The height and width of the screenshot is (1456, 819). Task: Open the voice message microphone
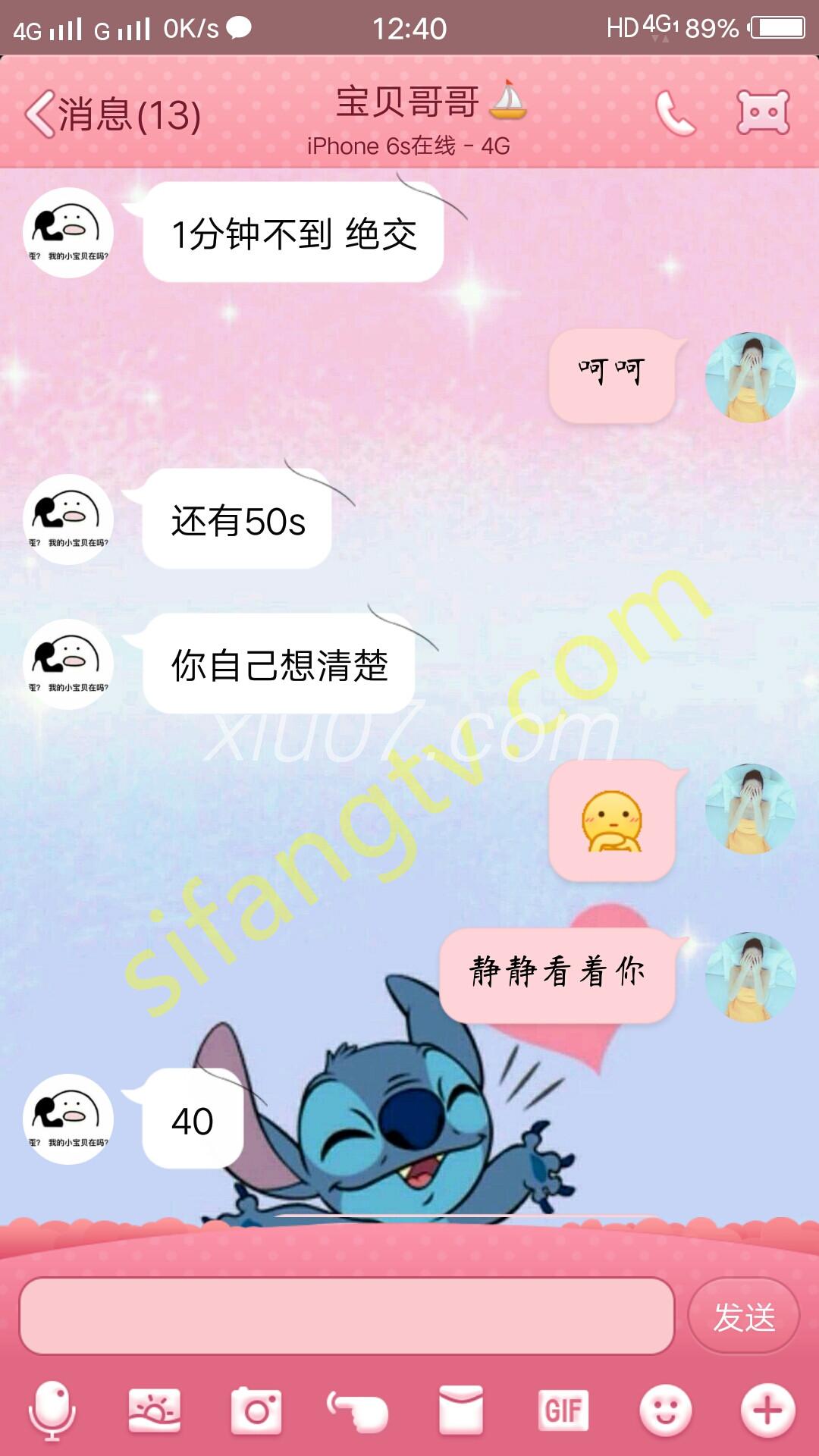(x=52, y=1410)
